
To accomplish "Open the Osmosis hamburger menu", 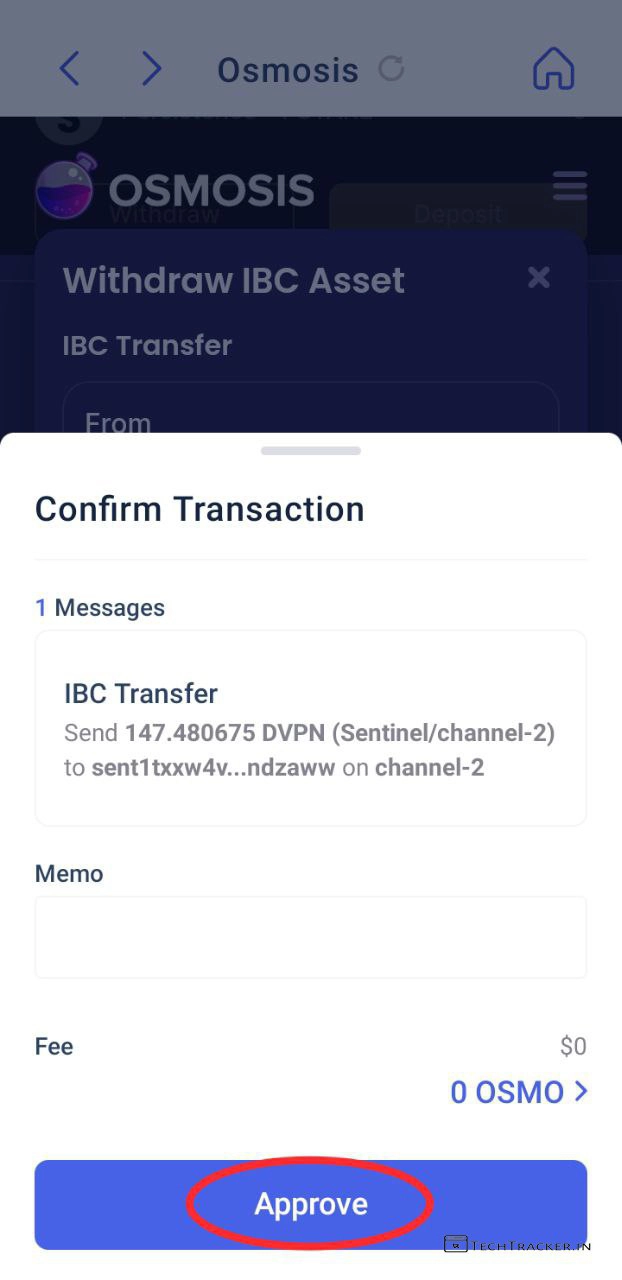I will 569,186.
